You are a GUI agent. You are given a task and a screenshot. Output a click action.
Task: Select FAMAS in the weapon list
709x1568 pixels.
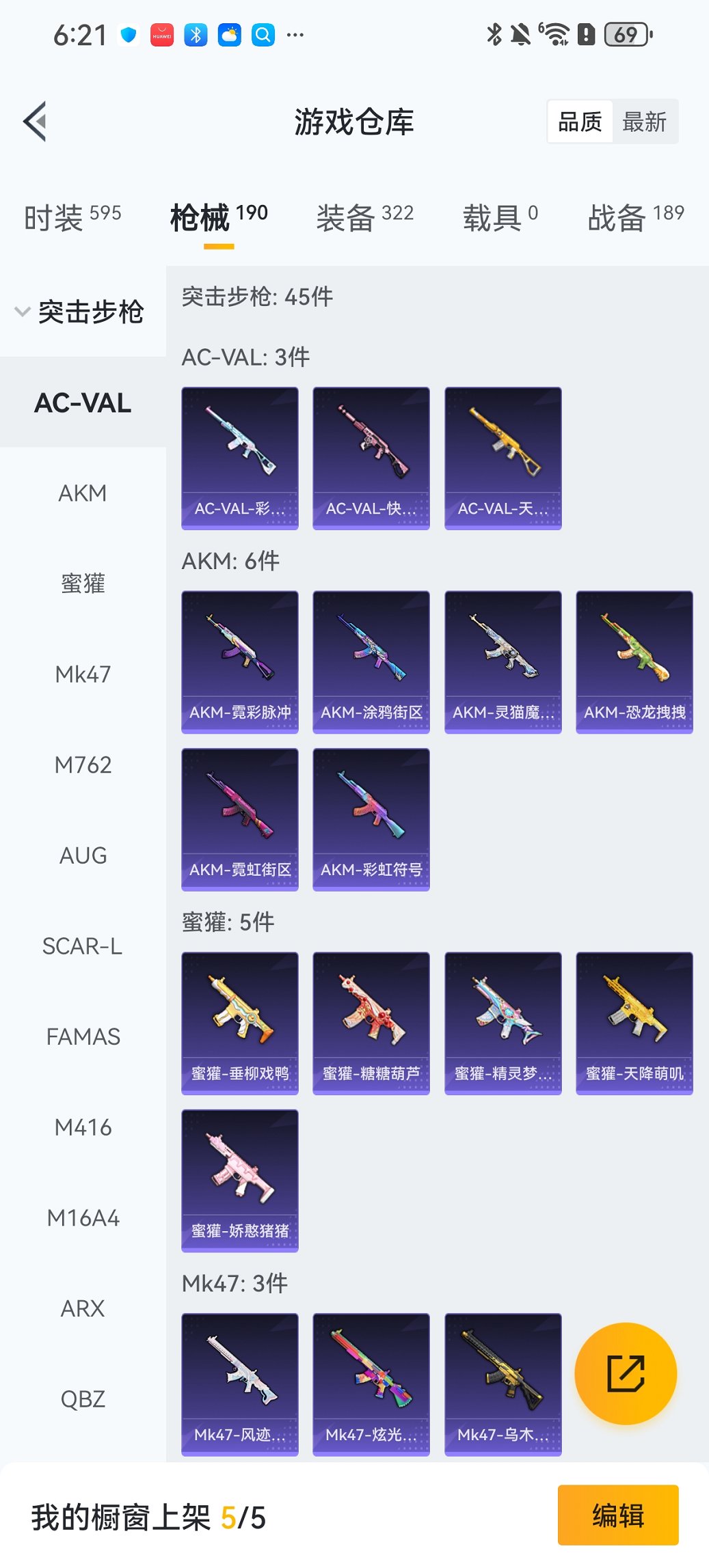tap(83, 1037)
